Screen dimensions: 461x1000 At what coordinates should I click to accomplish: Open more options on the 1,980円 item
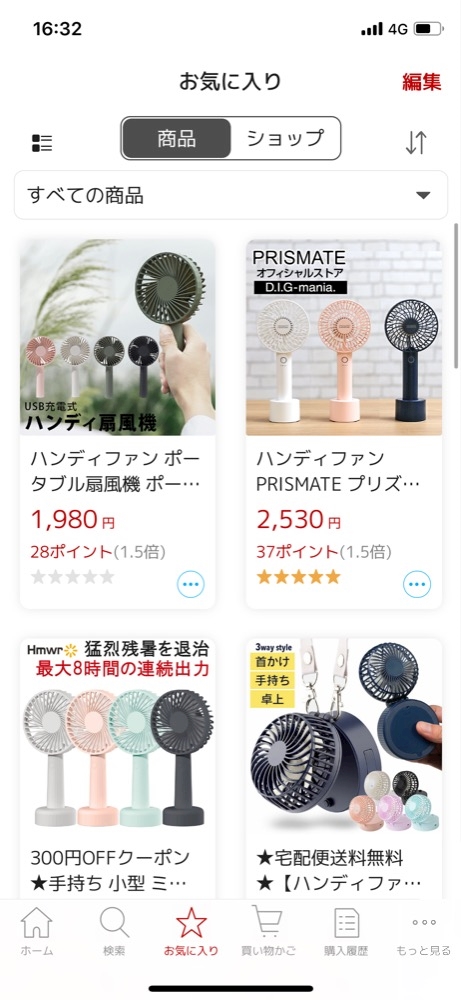click(191, 584)
